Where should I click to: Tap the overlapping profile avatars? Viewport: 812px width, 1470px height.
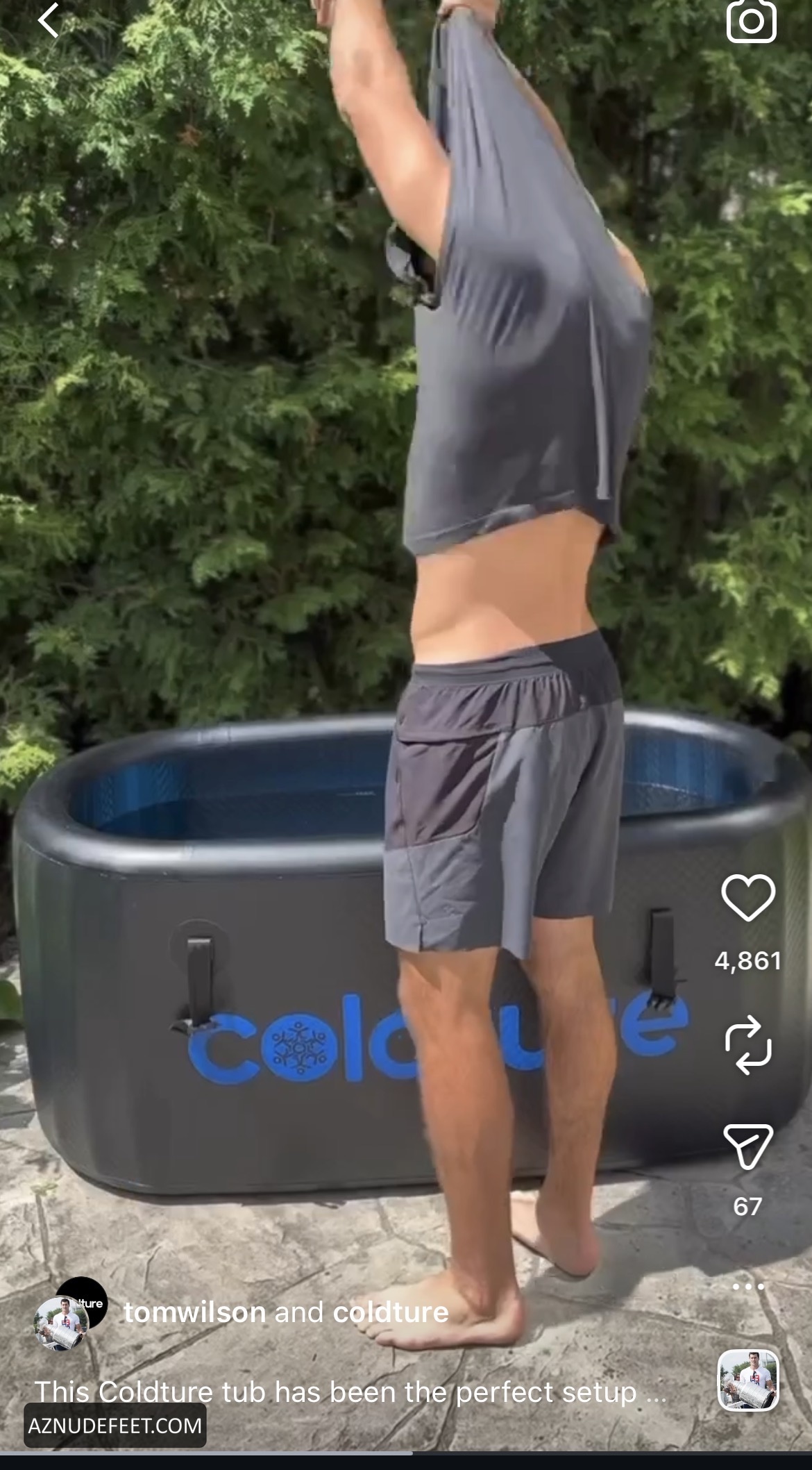(69, 1313)
